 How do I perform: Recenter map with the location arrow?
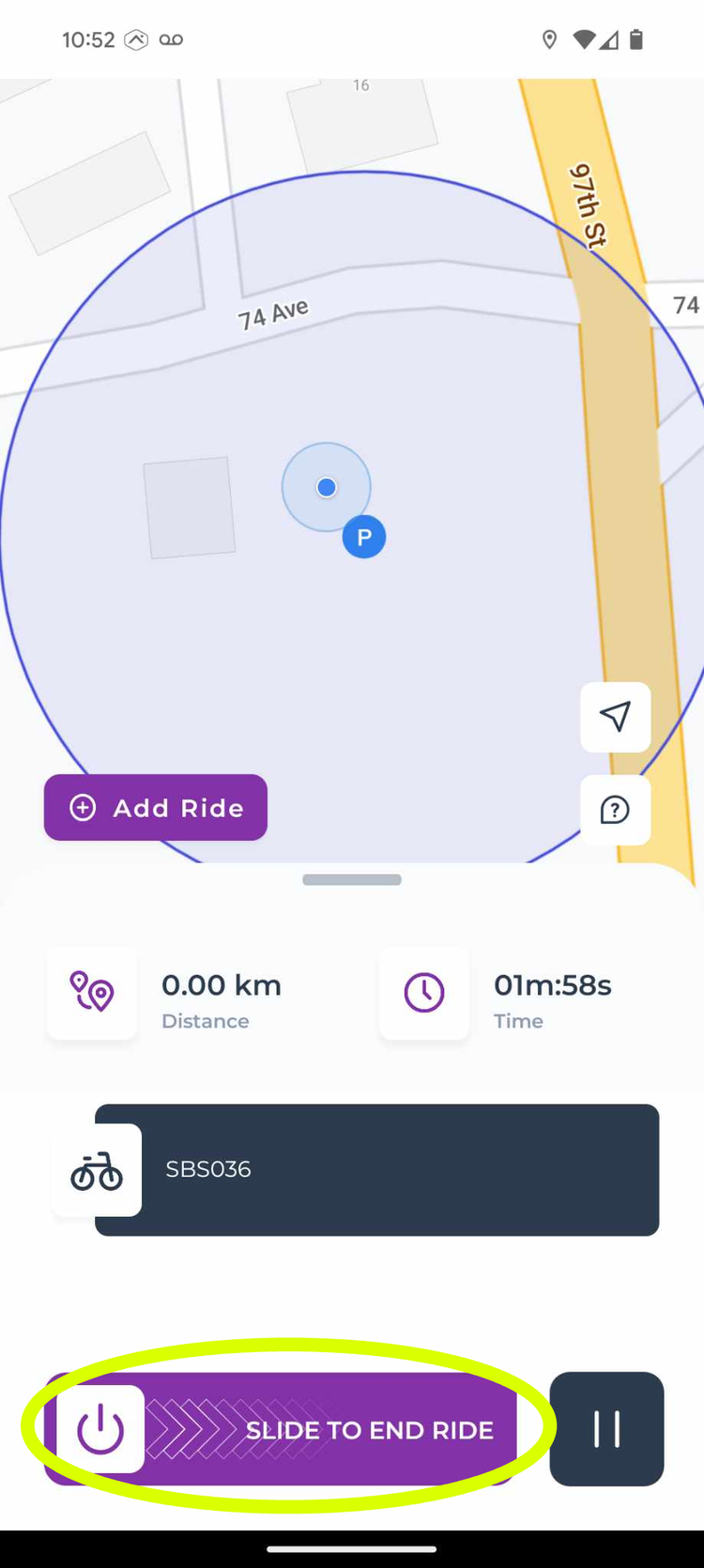point(616,717)
